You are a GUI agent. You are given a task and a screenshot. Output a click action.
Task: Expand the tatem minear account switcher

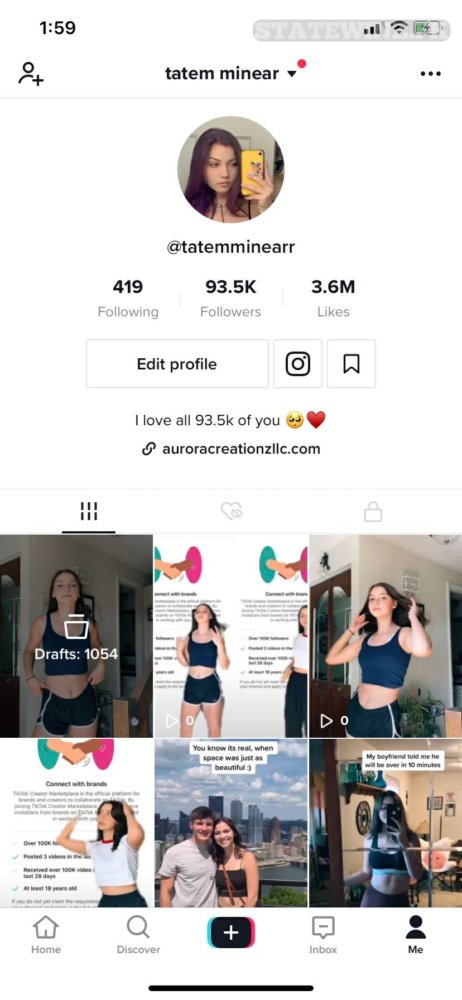coord(231,73)
